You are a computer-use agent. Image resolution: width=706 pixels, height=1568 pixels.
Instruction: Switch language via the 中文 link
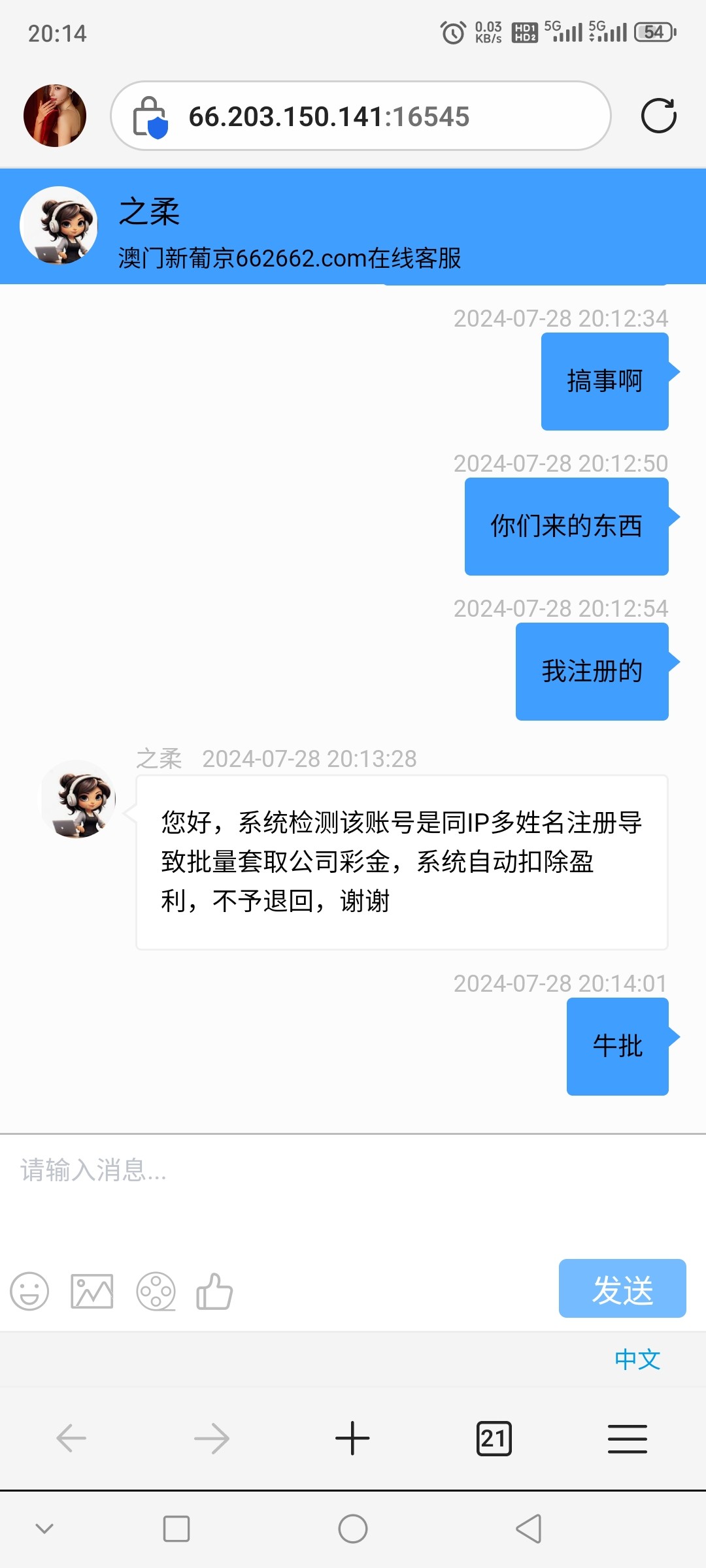coord(636,1360)
